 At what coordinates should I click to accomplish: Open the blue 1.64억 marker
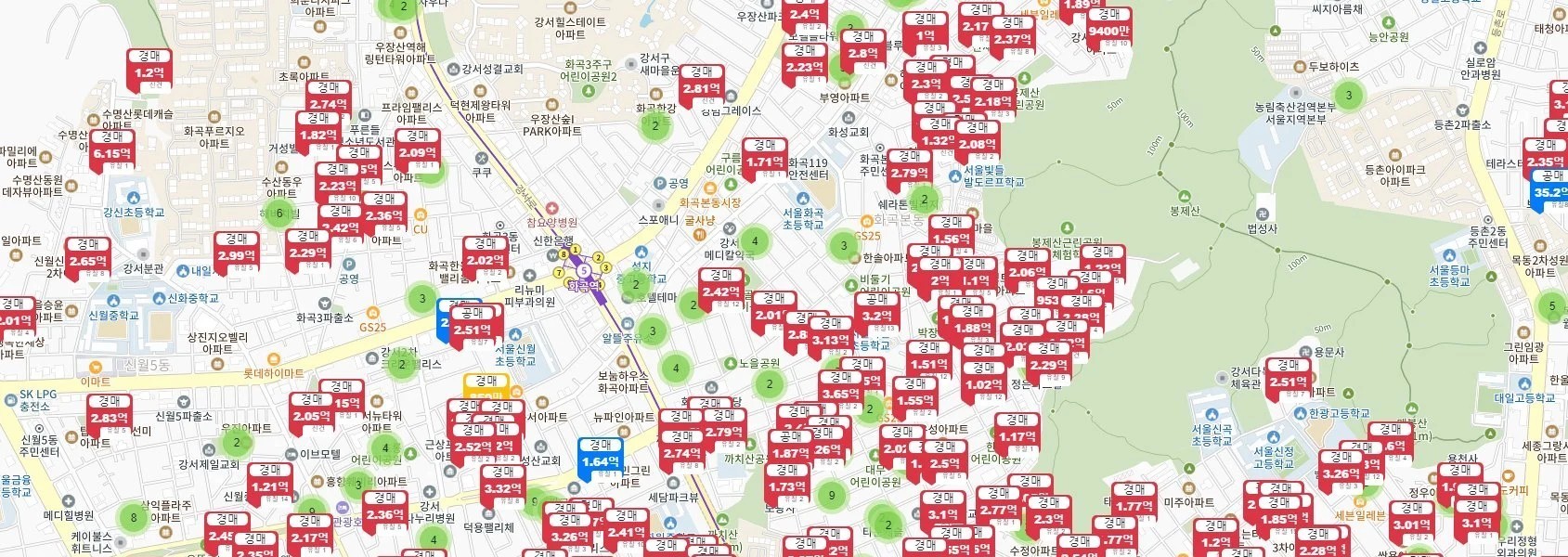(600, 460)
